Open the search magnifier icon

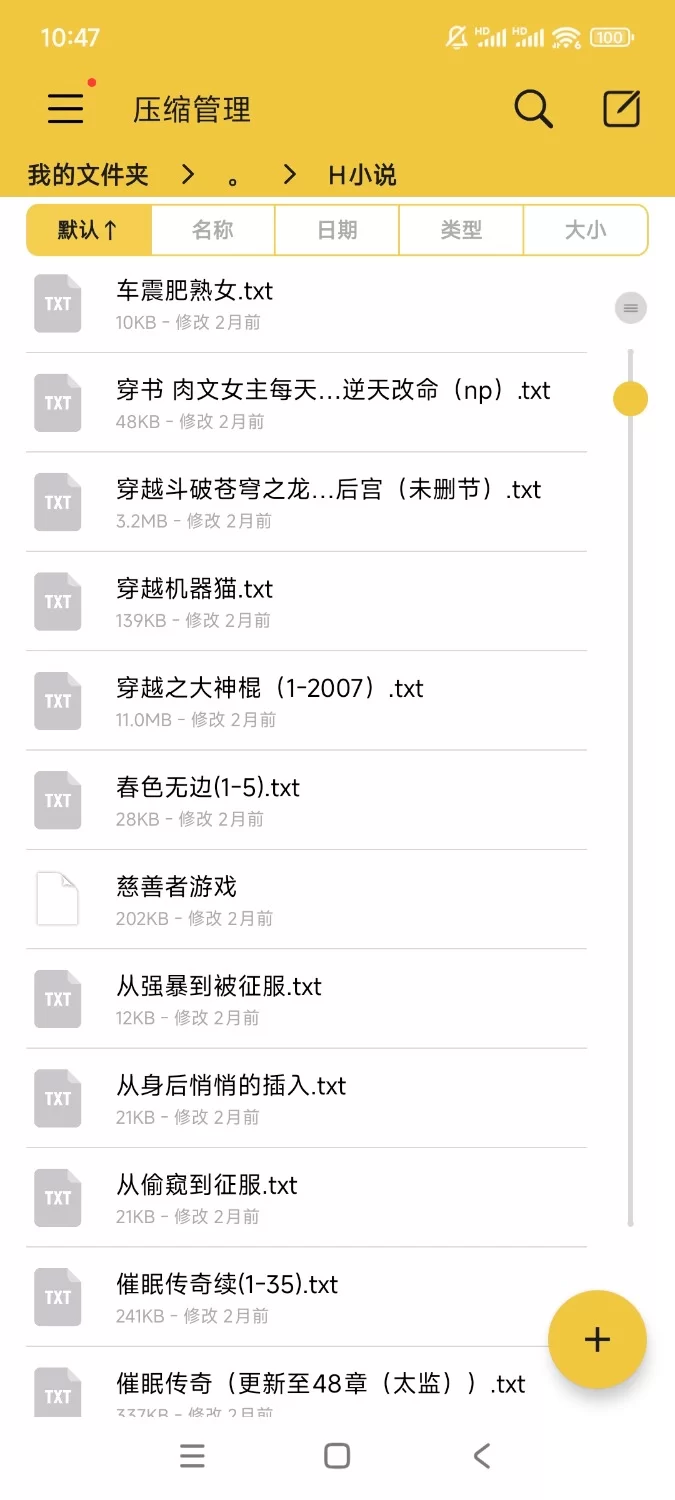pos(533,109)
